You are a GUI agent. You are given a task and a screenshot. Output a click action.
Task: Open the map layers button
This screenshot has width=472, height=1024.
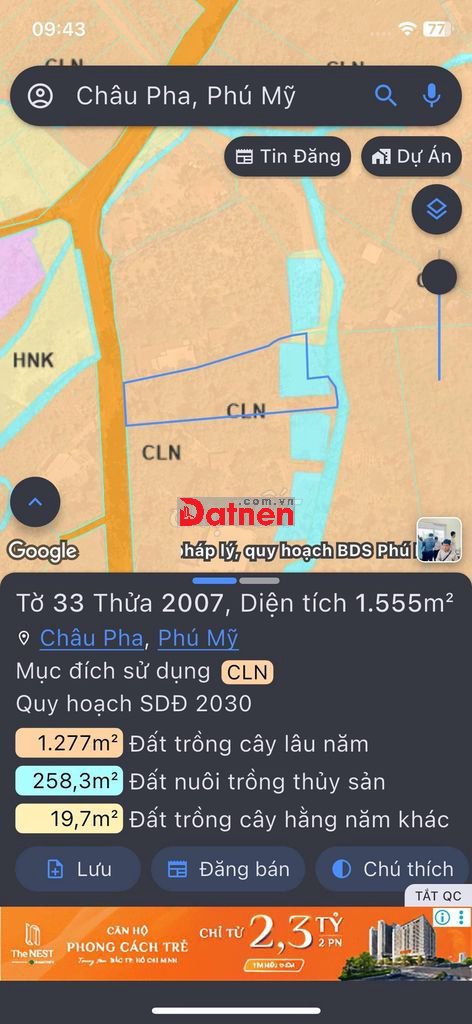[436, 210]
